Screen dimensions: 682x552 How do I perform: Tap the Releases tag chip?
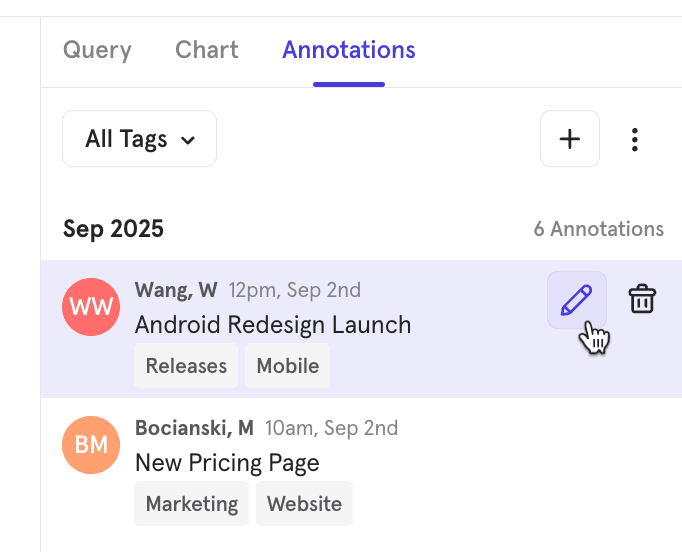click(186, 366)
